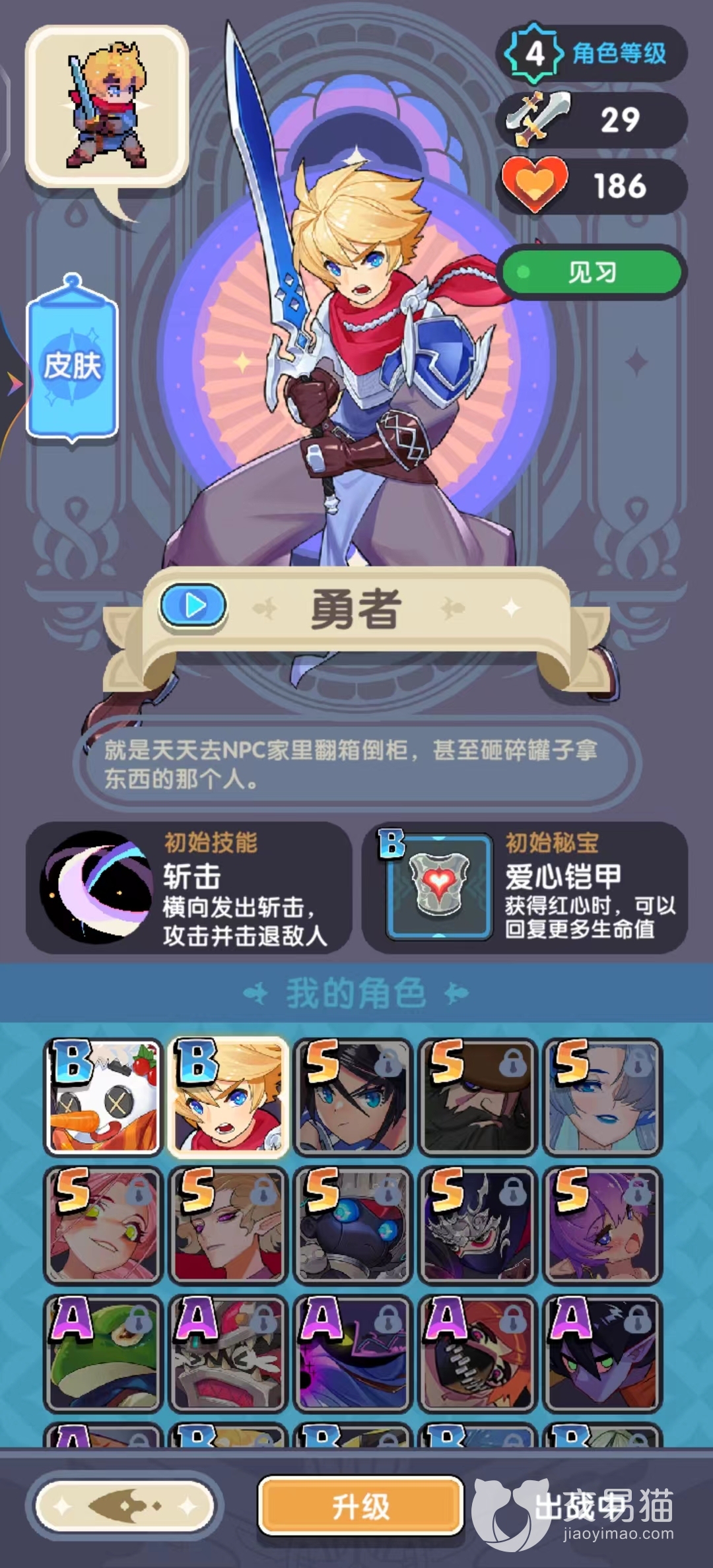Pick the S-rank purple-haired girl

(602, 1225)
